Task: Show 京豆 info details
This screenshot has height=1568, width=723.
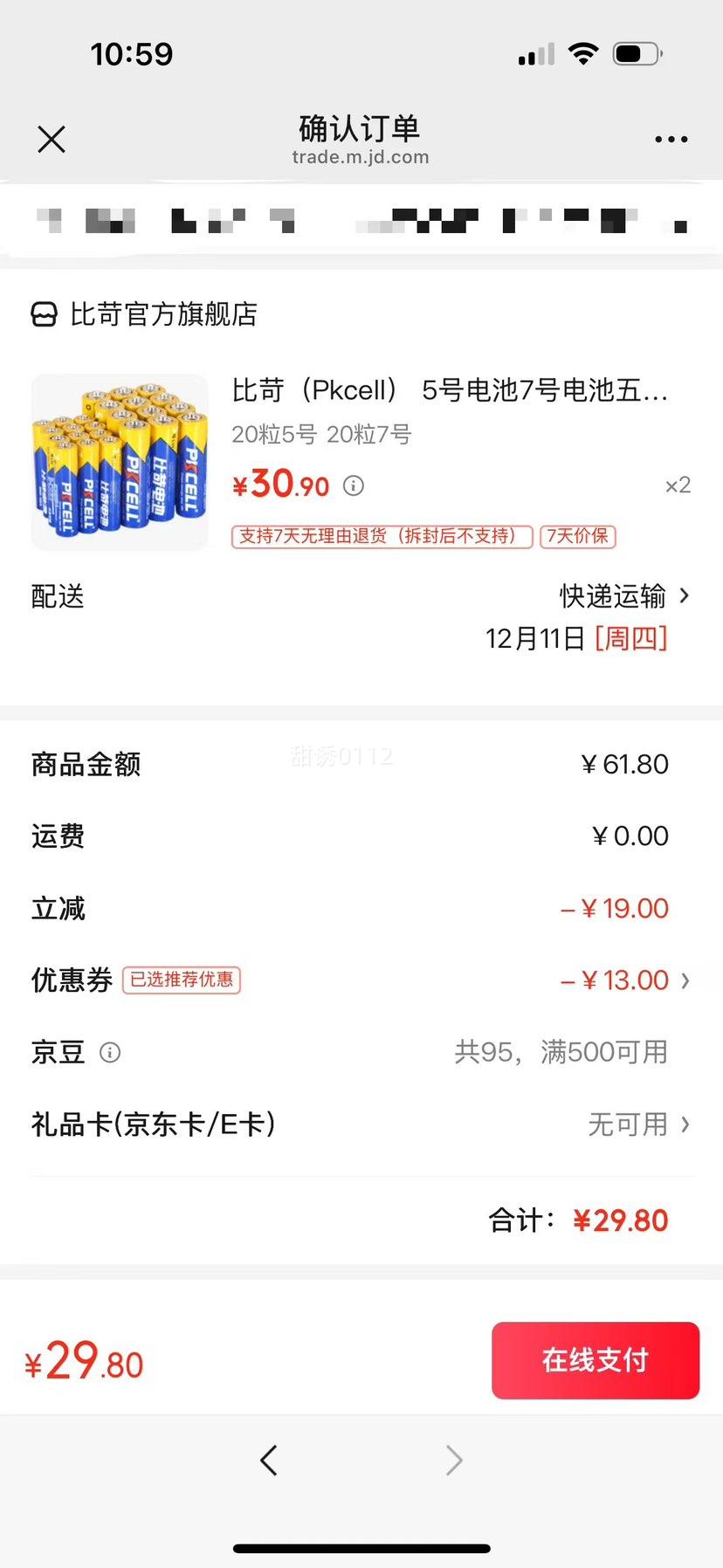Action: click(110, 1052)
